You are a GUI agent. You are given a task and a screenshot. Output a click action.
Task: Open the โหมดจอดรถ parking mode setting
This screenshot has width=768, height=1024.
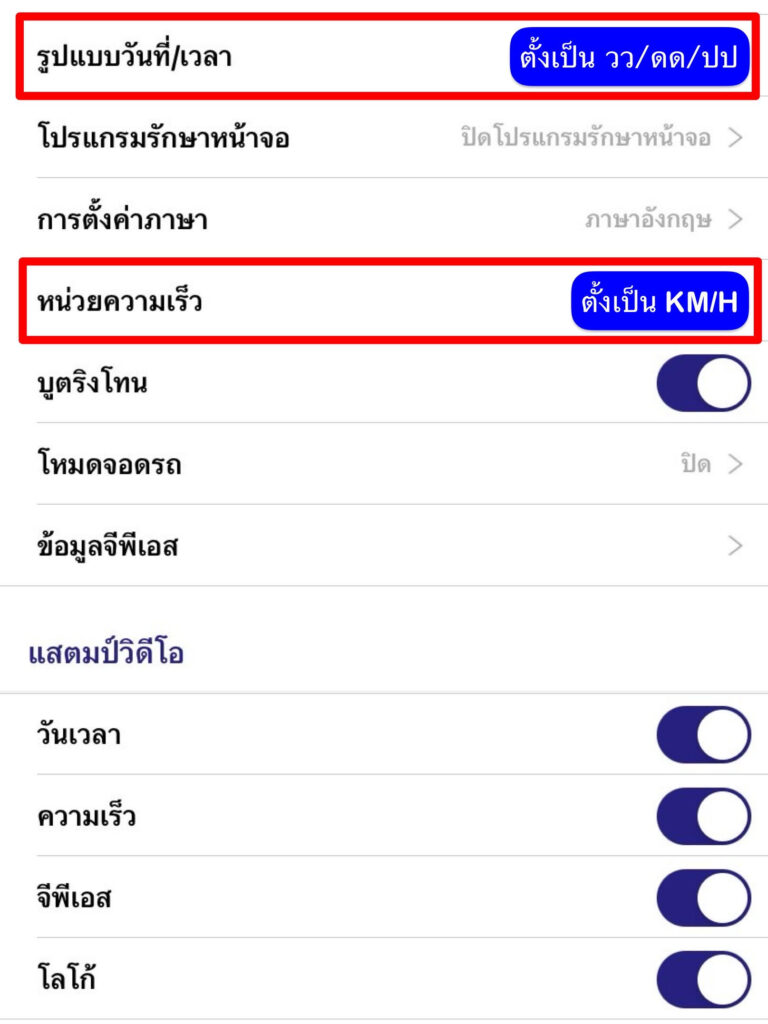click(384, 464)
